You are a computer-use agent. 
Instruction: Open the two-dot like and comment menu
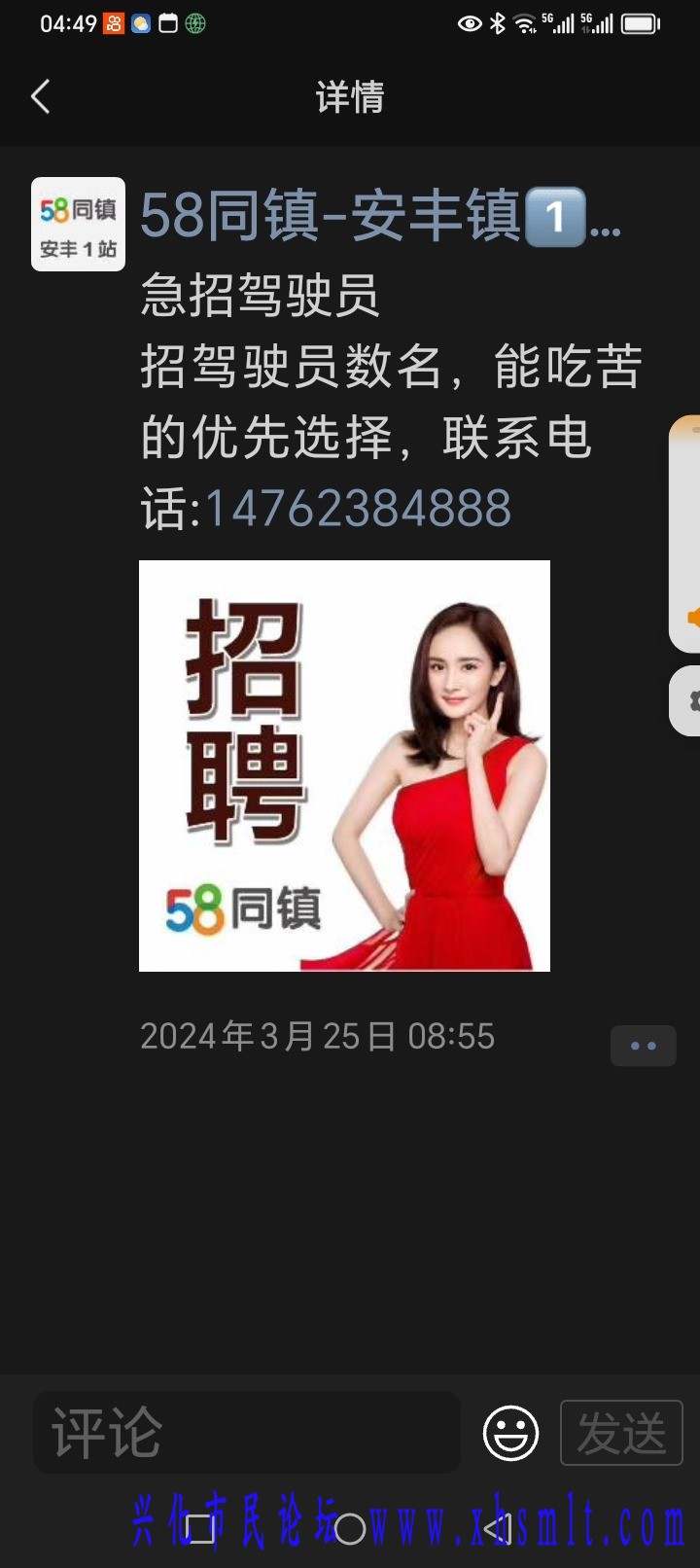[x=643, y=1047]
